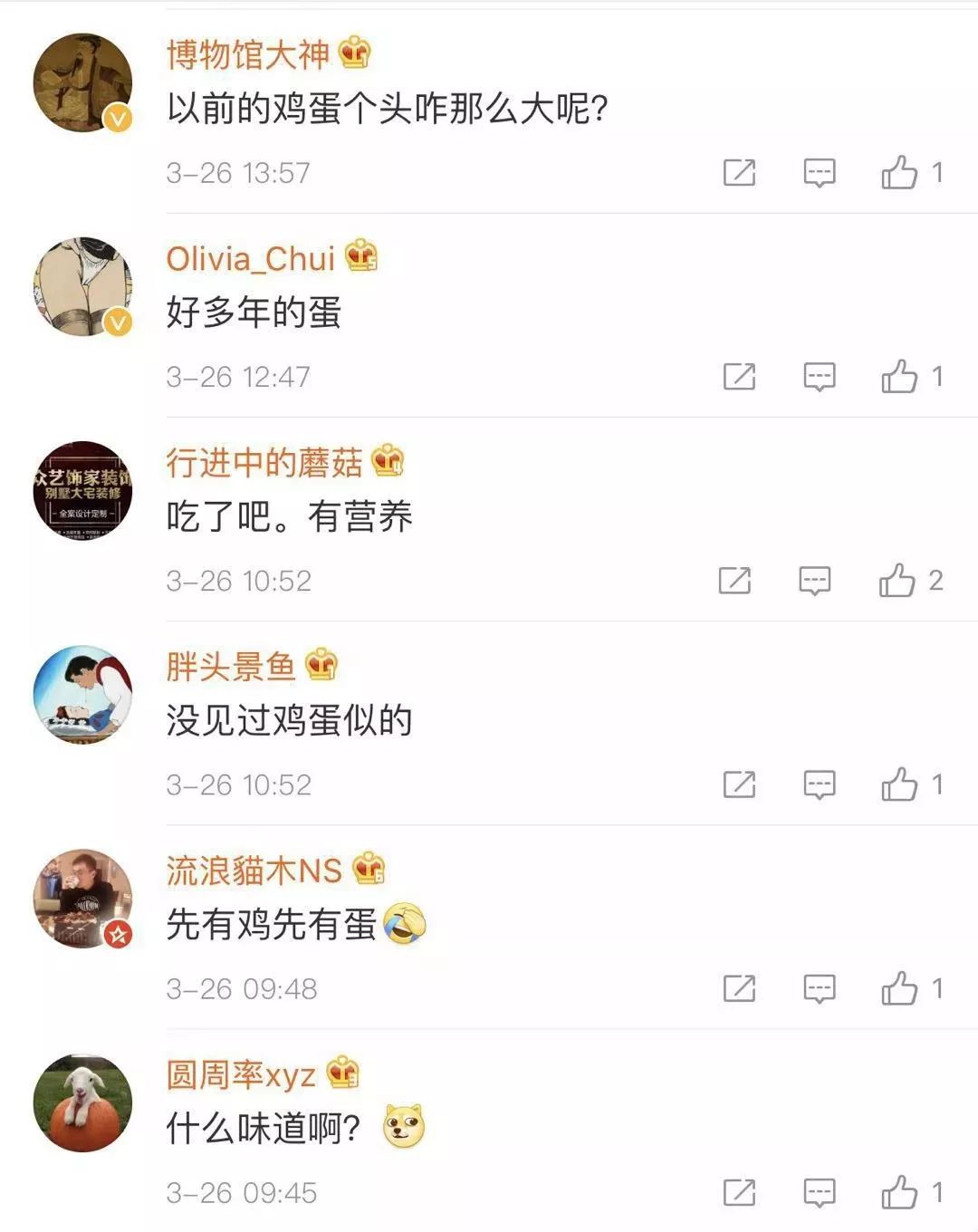Like the comment by 行进中的蘑菇

tap(896, 580)
